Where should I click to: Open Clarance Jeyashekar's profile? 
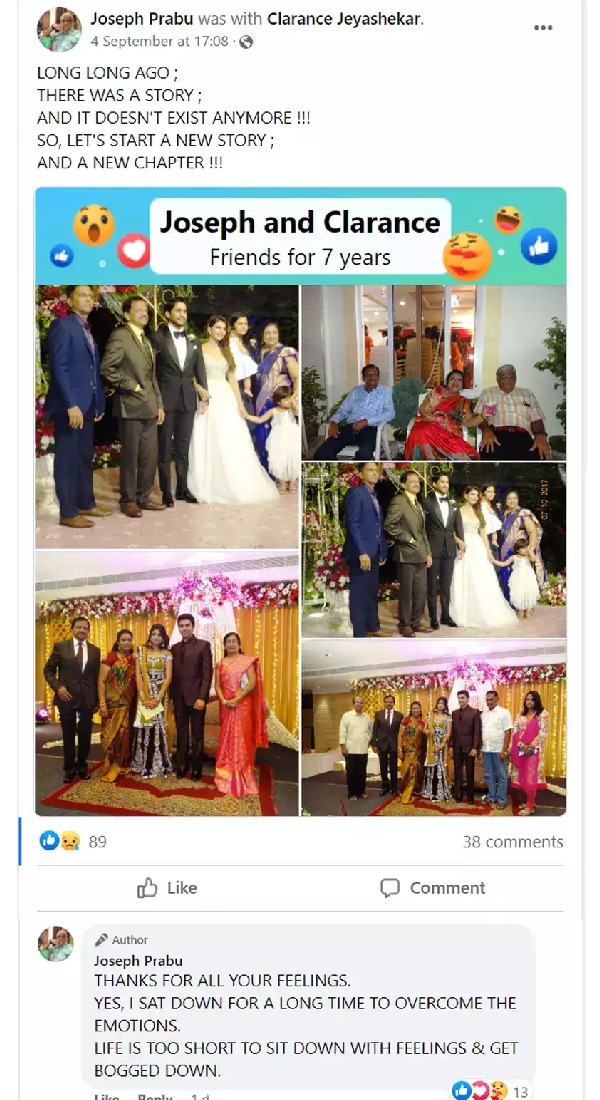345,19
